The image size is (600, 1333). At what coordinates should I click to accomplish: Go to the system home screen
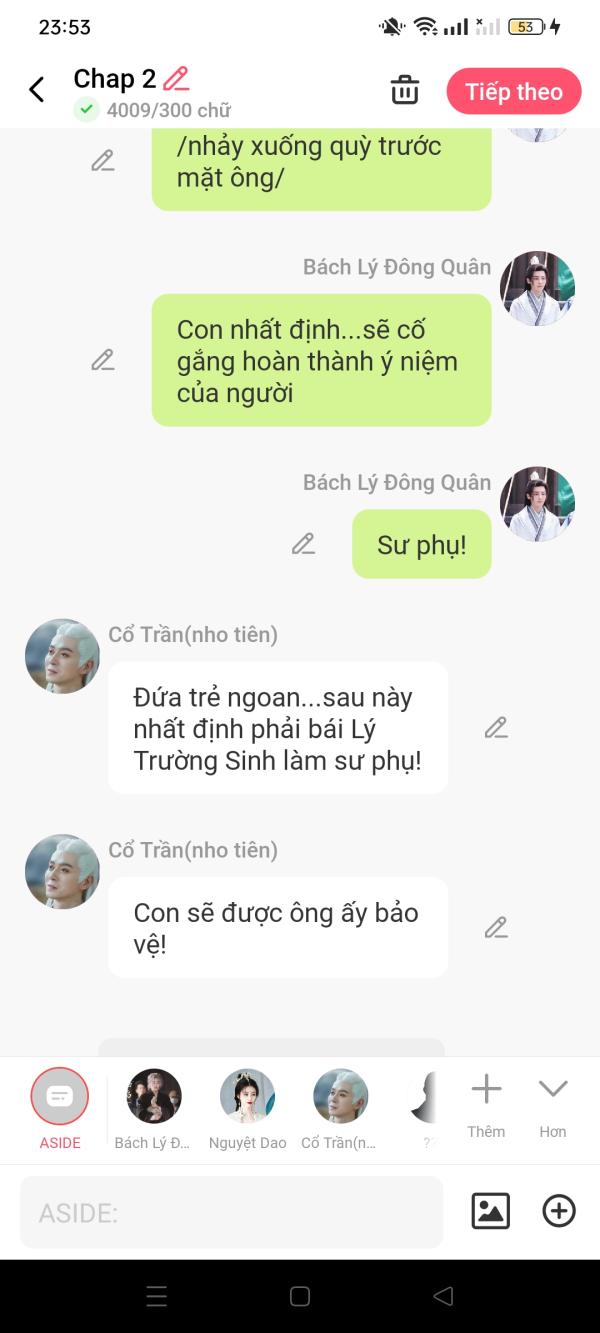click(x=300, y=1297)
